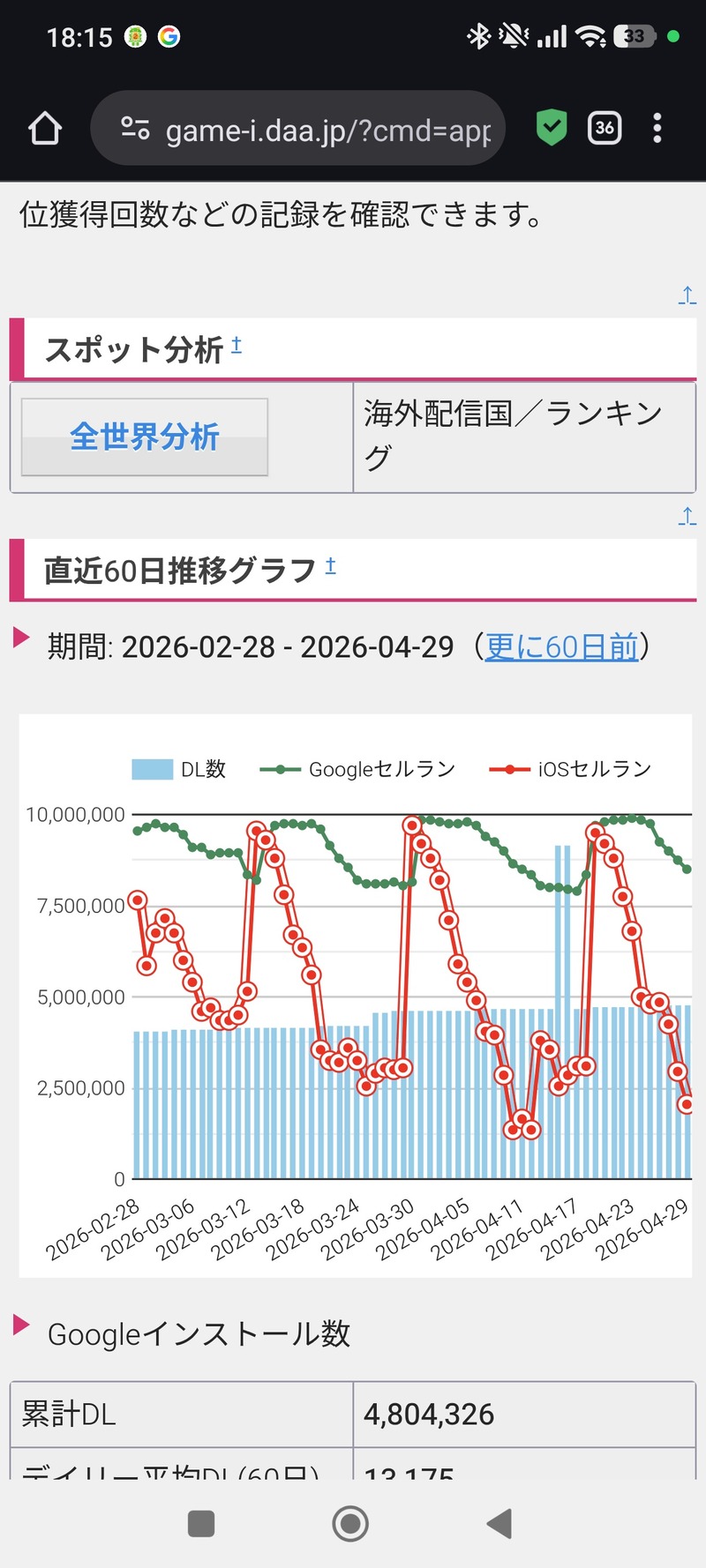Screen dimensions: 706x1568
Task: Open the 更に60日前 link
Action: coord(561,646)
